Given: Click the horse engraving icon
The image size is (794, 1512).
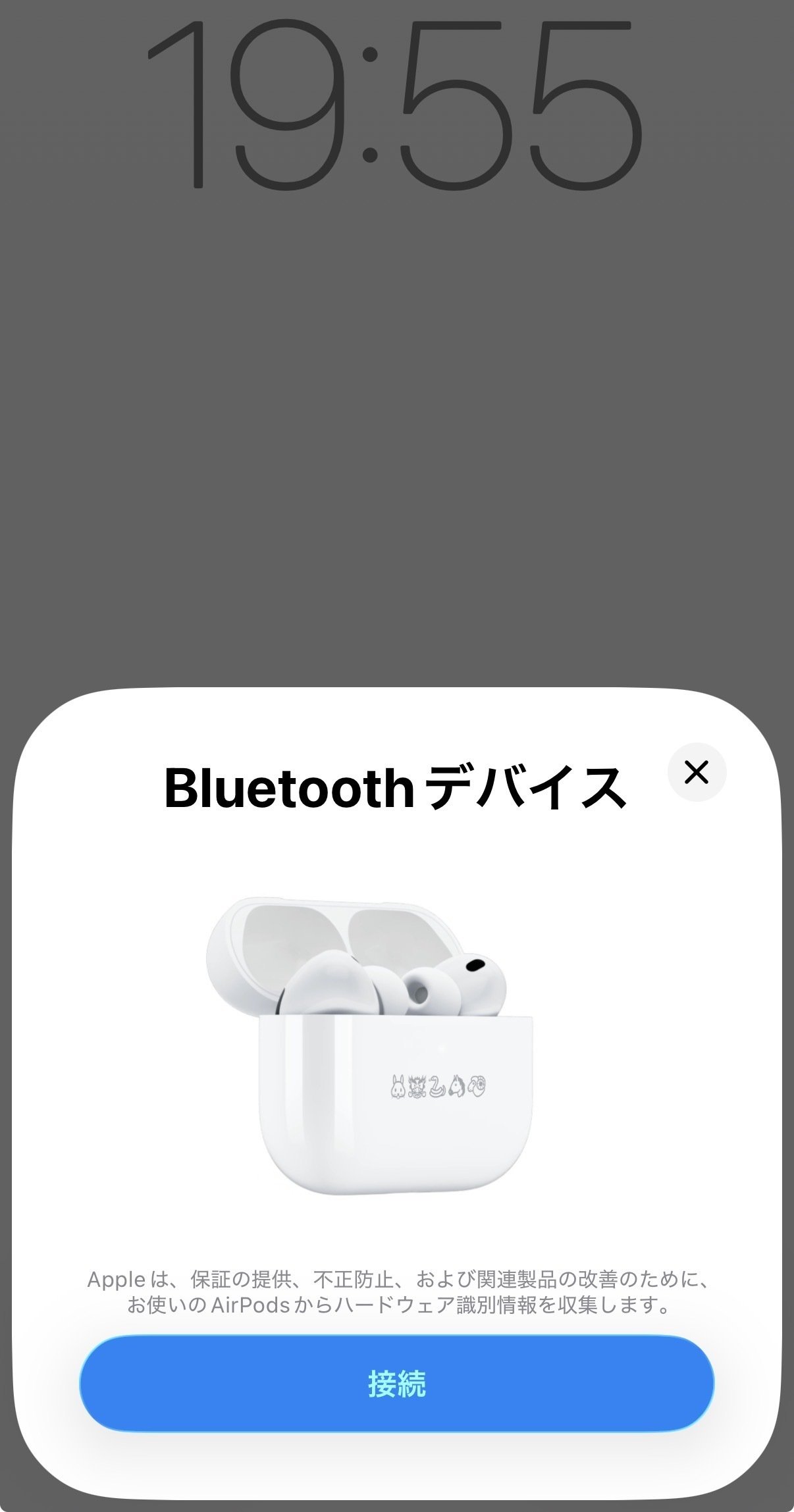Looking at the screenshot, I should tap(456, 1086).
